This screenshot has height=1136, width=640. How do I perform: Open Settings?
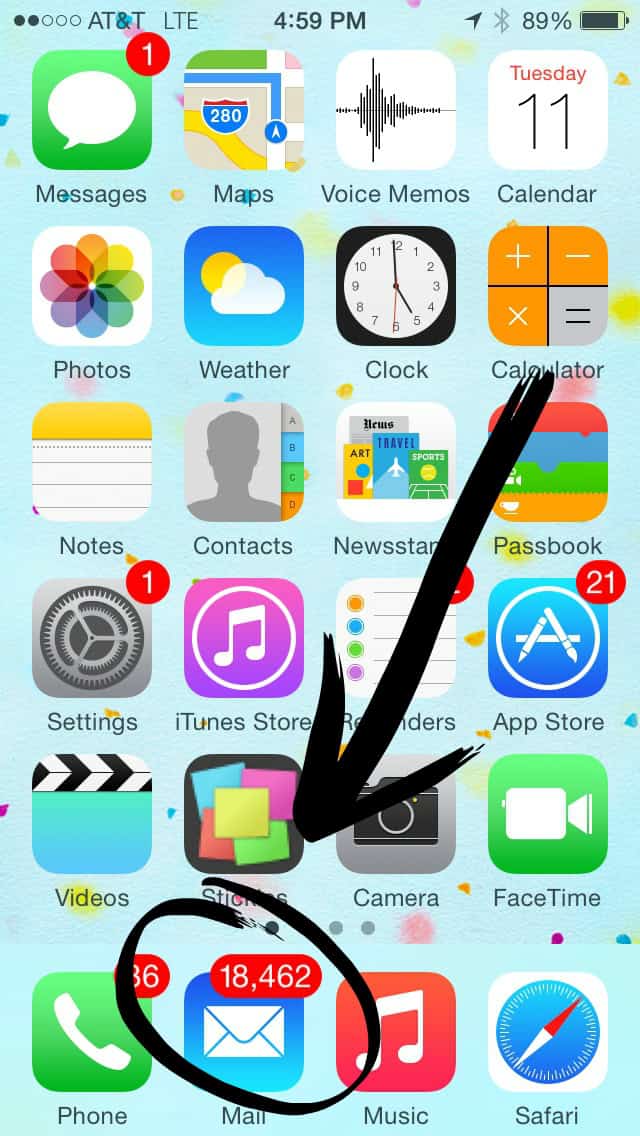point(92,638)
